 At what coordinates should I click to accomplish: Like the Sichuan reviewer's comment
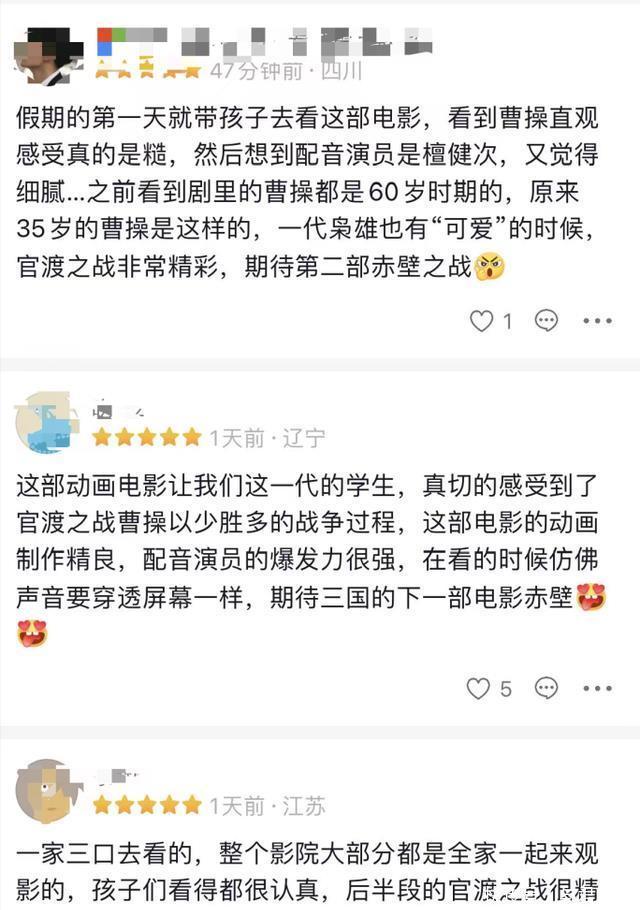[483, 321]
